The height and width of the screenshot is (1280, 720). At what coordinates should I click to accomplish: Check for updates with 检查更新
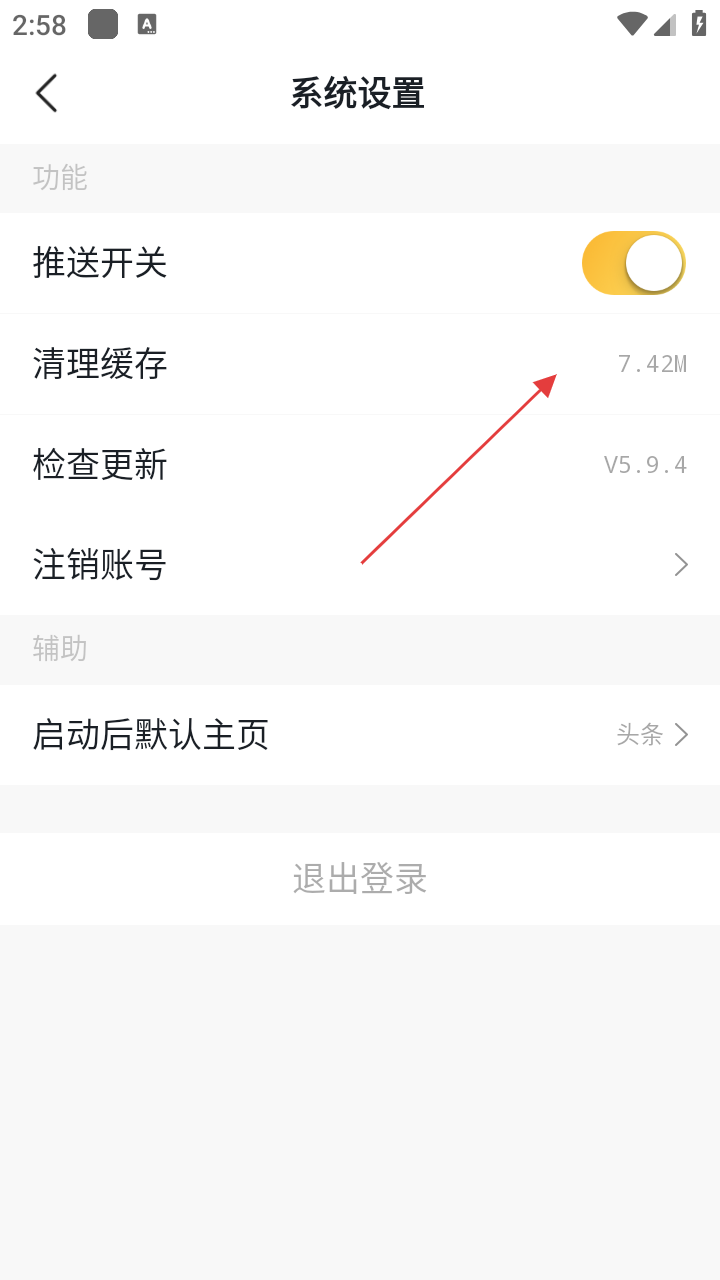pos(360,465)
